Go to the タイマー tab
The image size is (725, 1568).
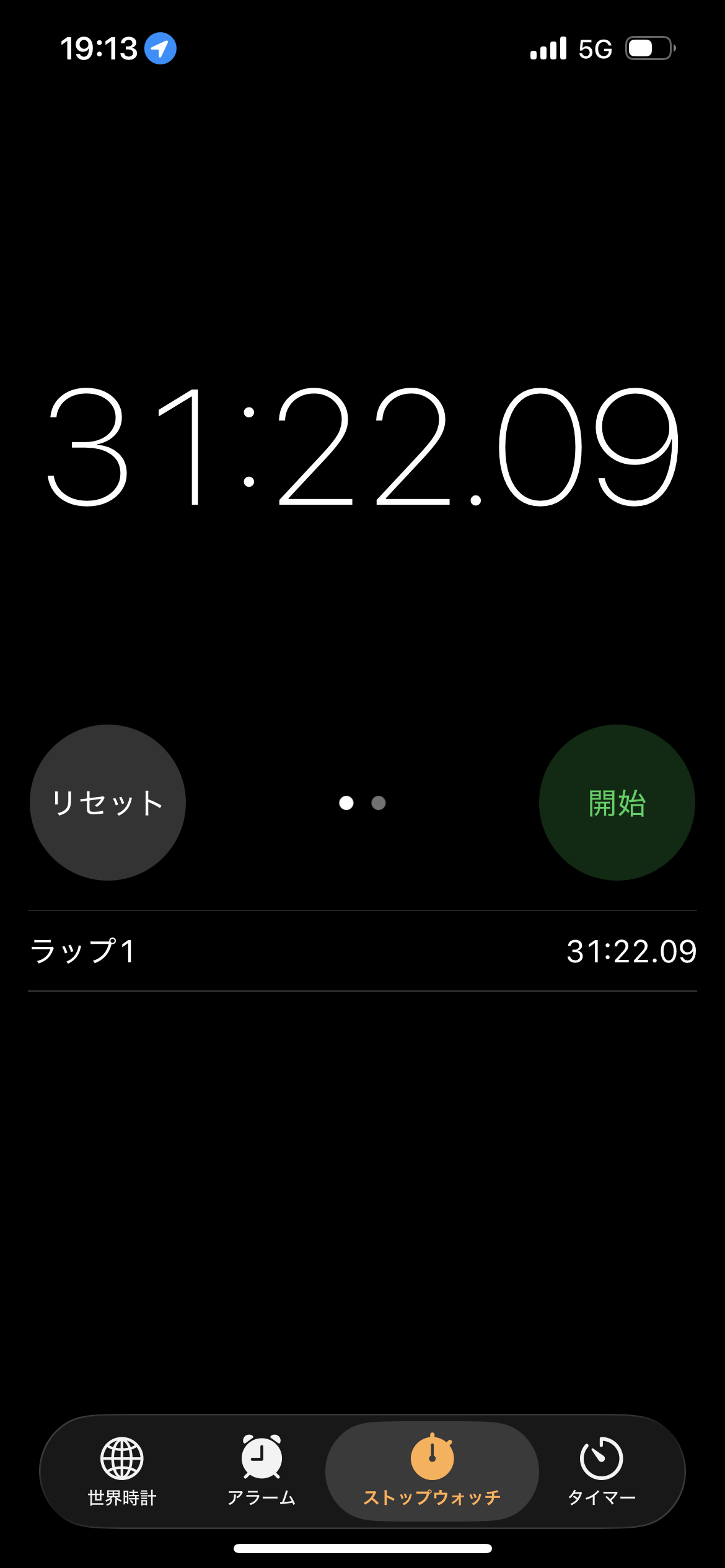(x=601, y=1470)
